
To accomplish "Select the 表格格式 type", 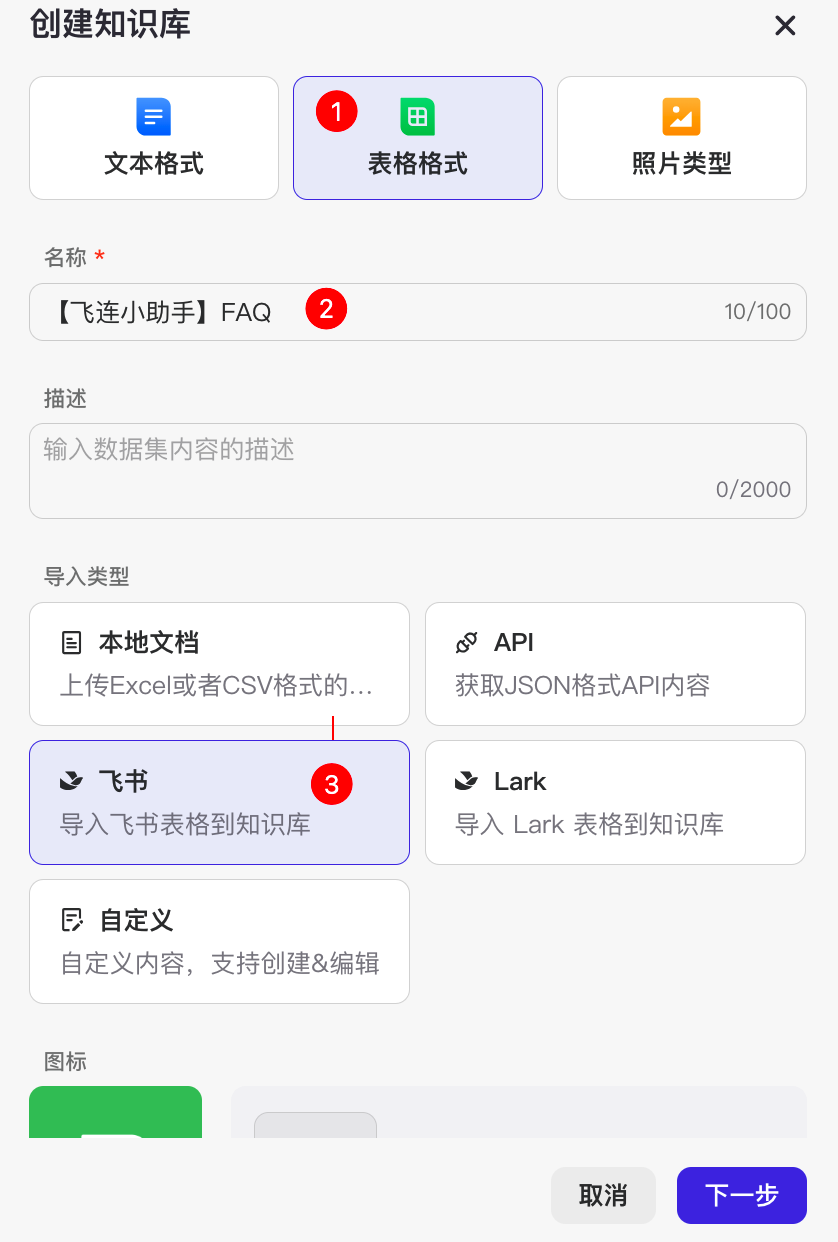I will [x=418, y=138].
